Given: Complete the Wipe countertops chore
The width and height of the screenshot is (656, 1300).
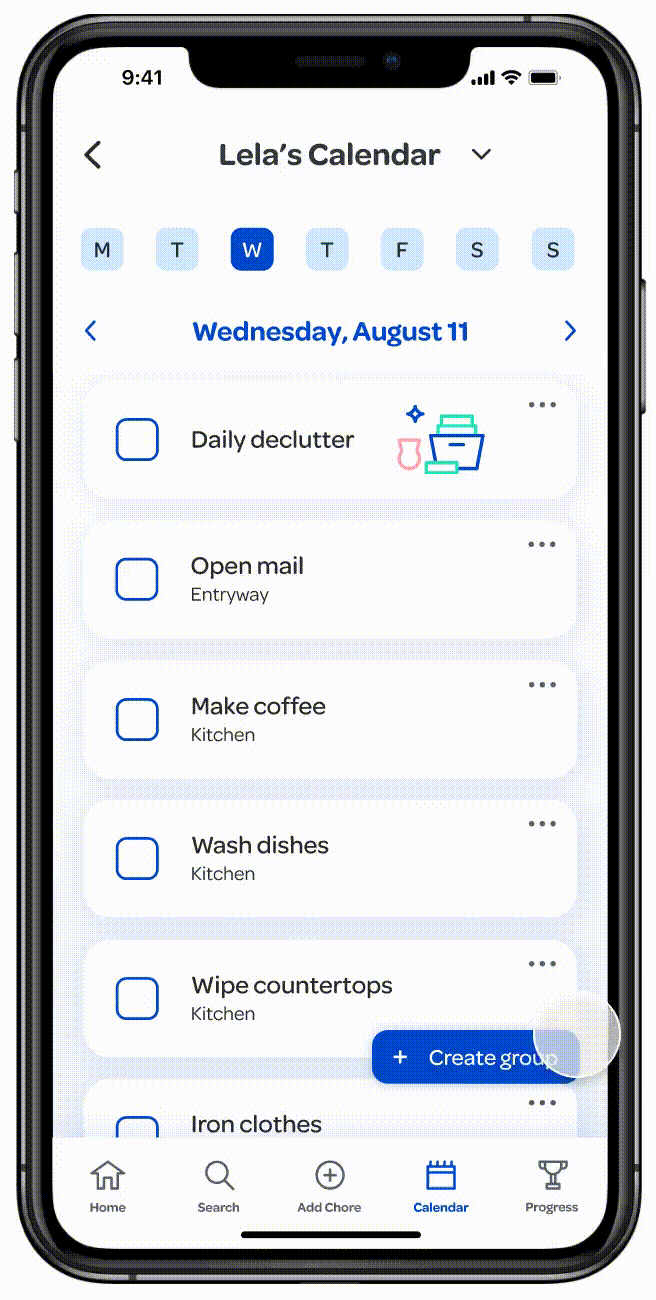Looking at the screenshot, I should tap(137, 998).
